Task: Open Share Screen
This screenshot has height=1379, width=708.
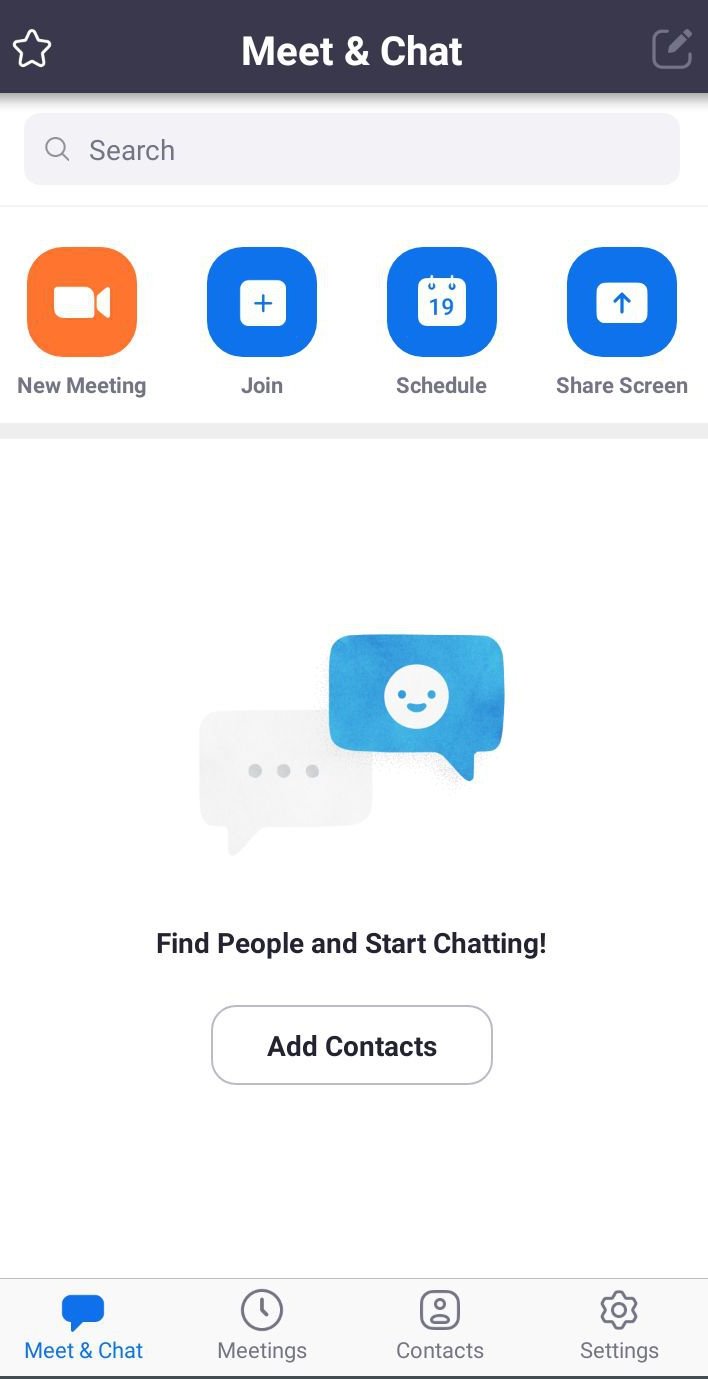Action: coord(621,303)
